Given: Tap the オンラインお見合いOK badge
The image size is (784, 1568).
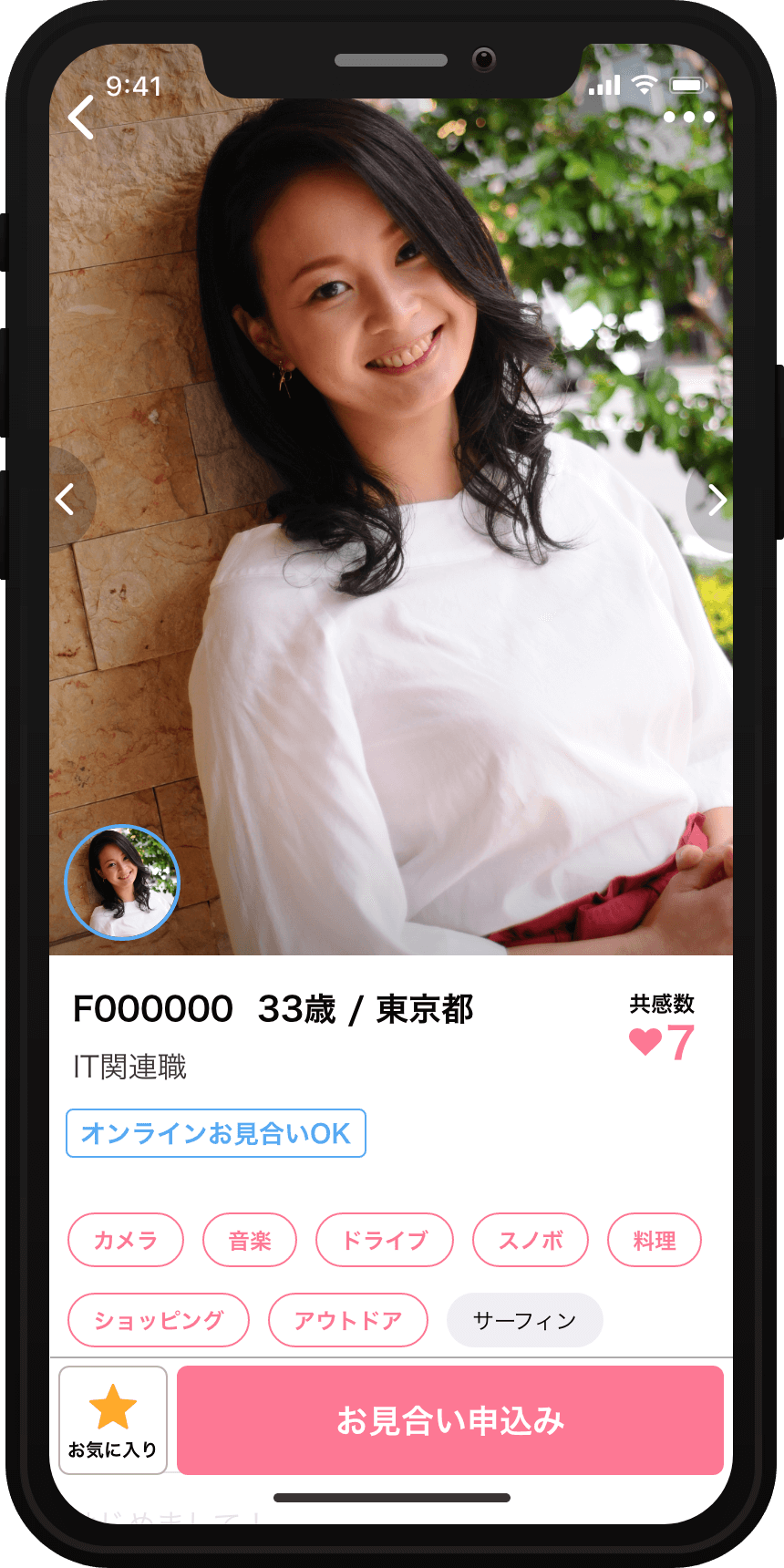Looking at the screenshot, I should coord(216,1133).
